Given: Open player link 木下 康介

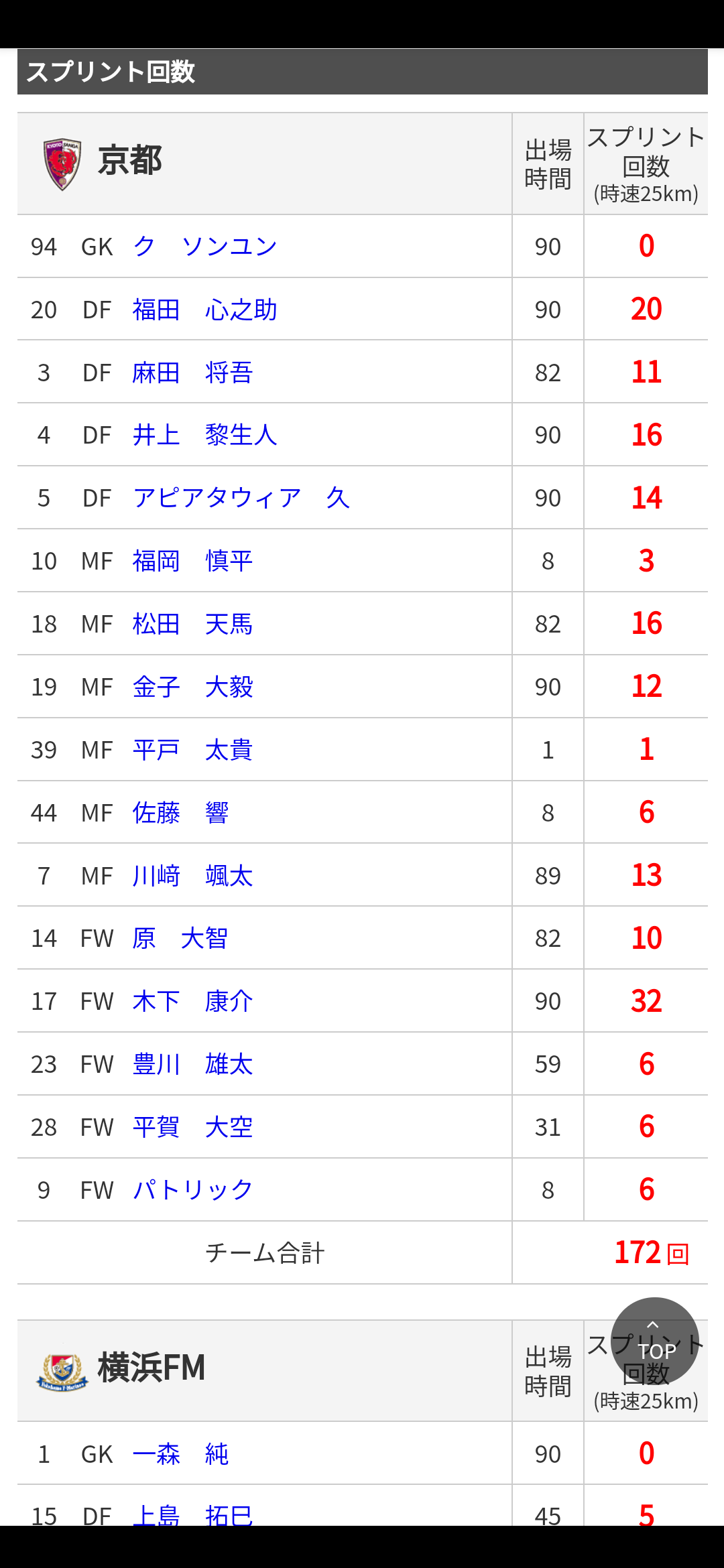Looking at the screenshot, I should tap(192, 1001).
